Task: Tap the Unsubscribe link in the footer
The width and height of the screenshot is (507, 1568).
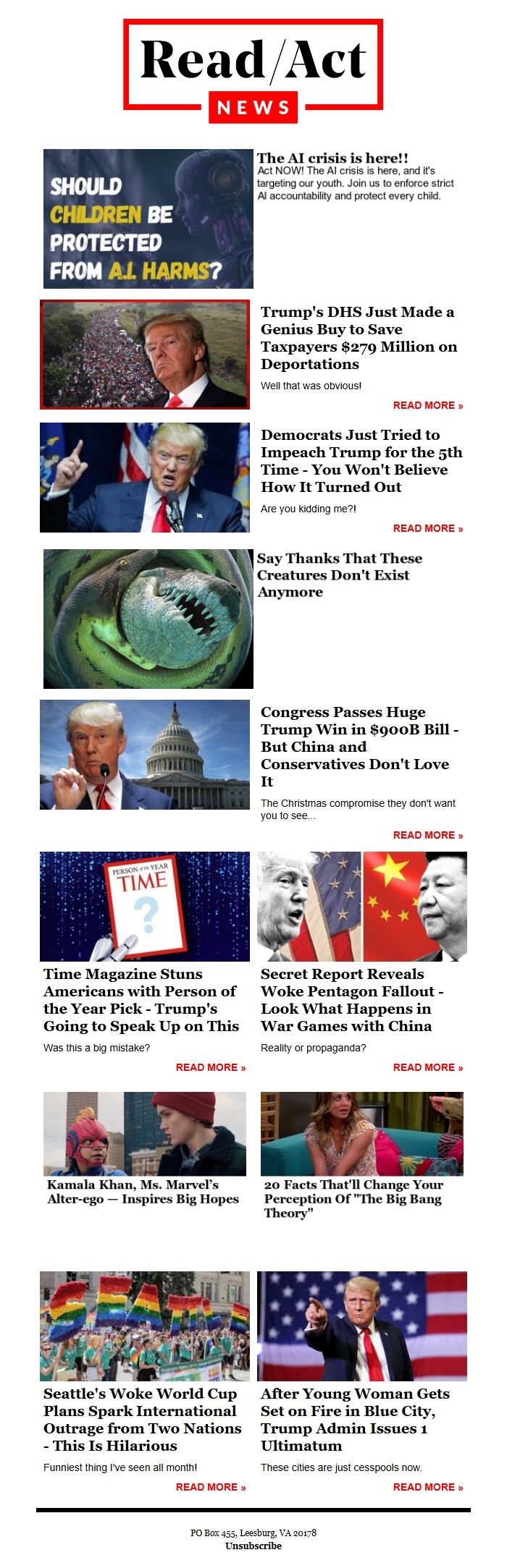Action: [253, 1546]
